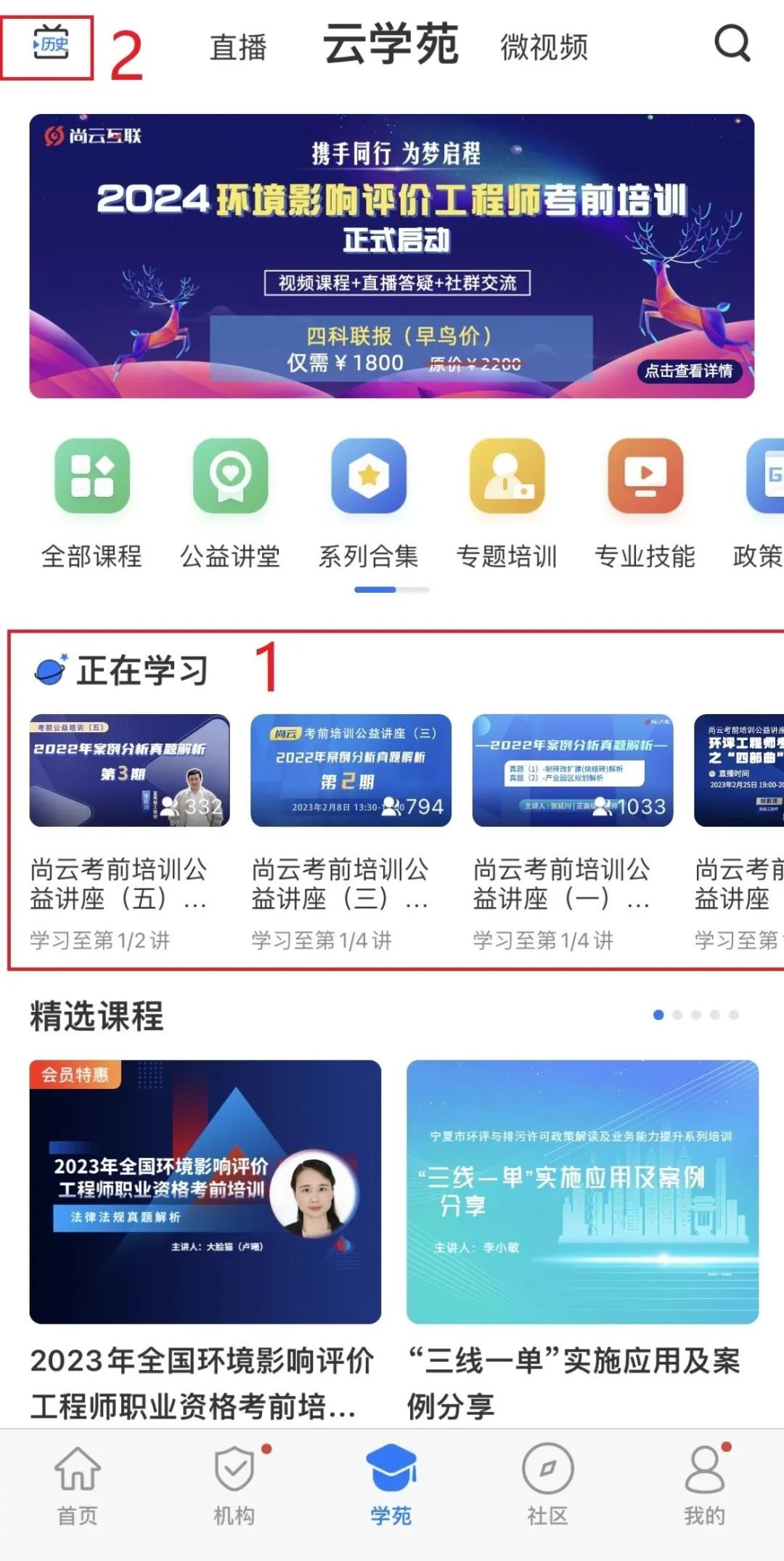This screenshot has height=1561, width=784.
Task: Switch to the 直播 tab
Action: point(238,48)
